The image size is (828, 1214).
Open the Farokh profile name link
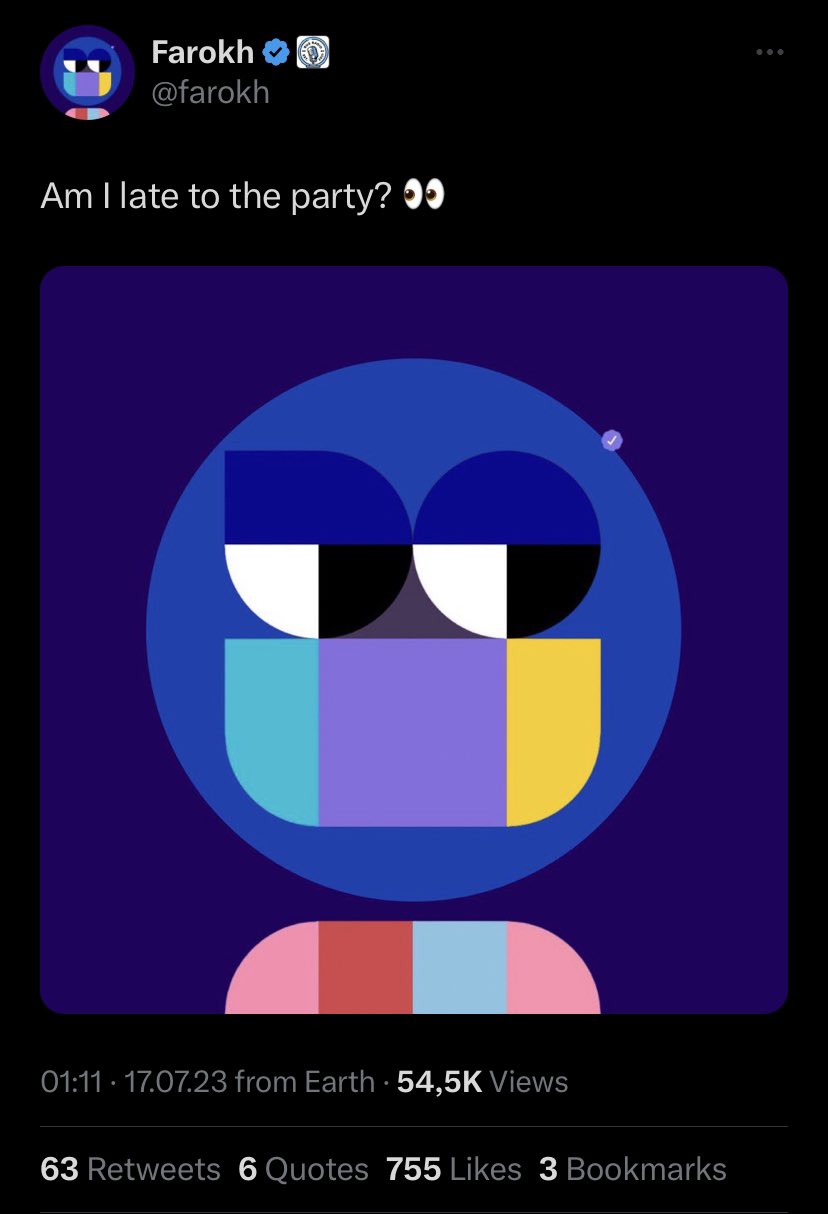(x=203, y=52)
